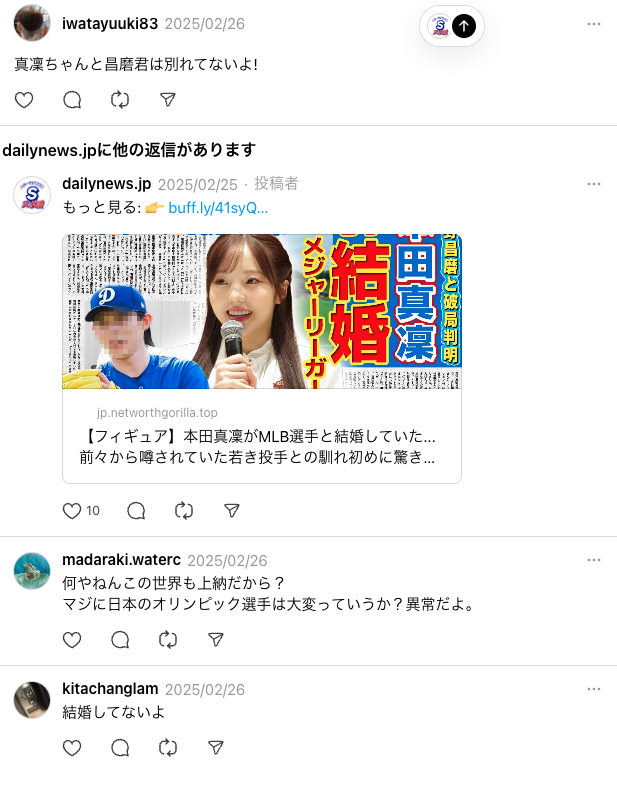The image size is (617, 785).
Task: Share kitachanglam's reply
Action: (x=216, y=748)
